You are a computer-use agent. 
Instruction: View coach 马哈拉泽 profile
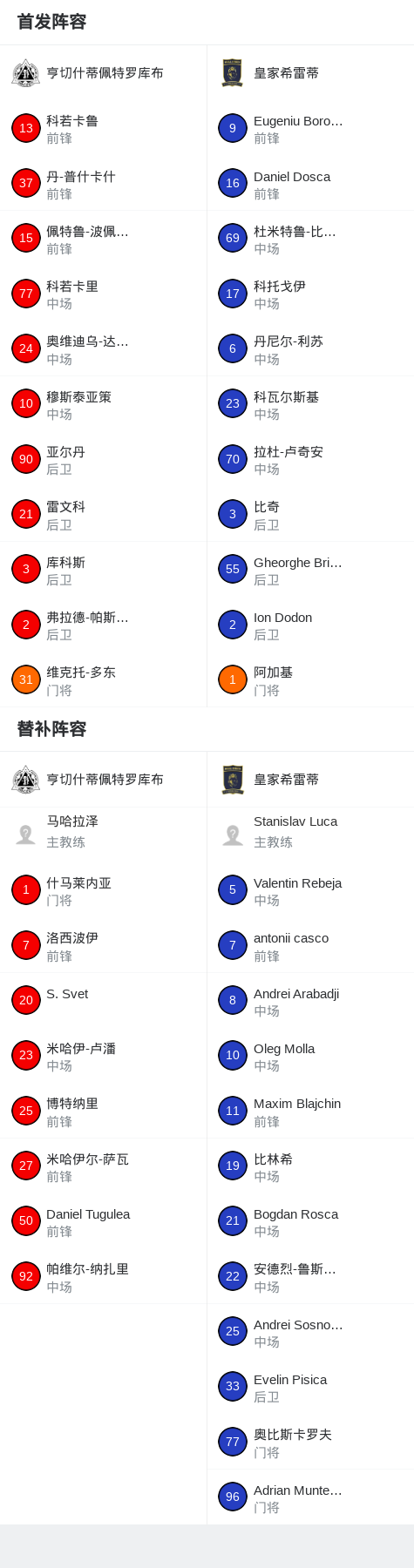click(103, 834)
